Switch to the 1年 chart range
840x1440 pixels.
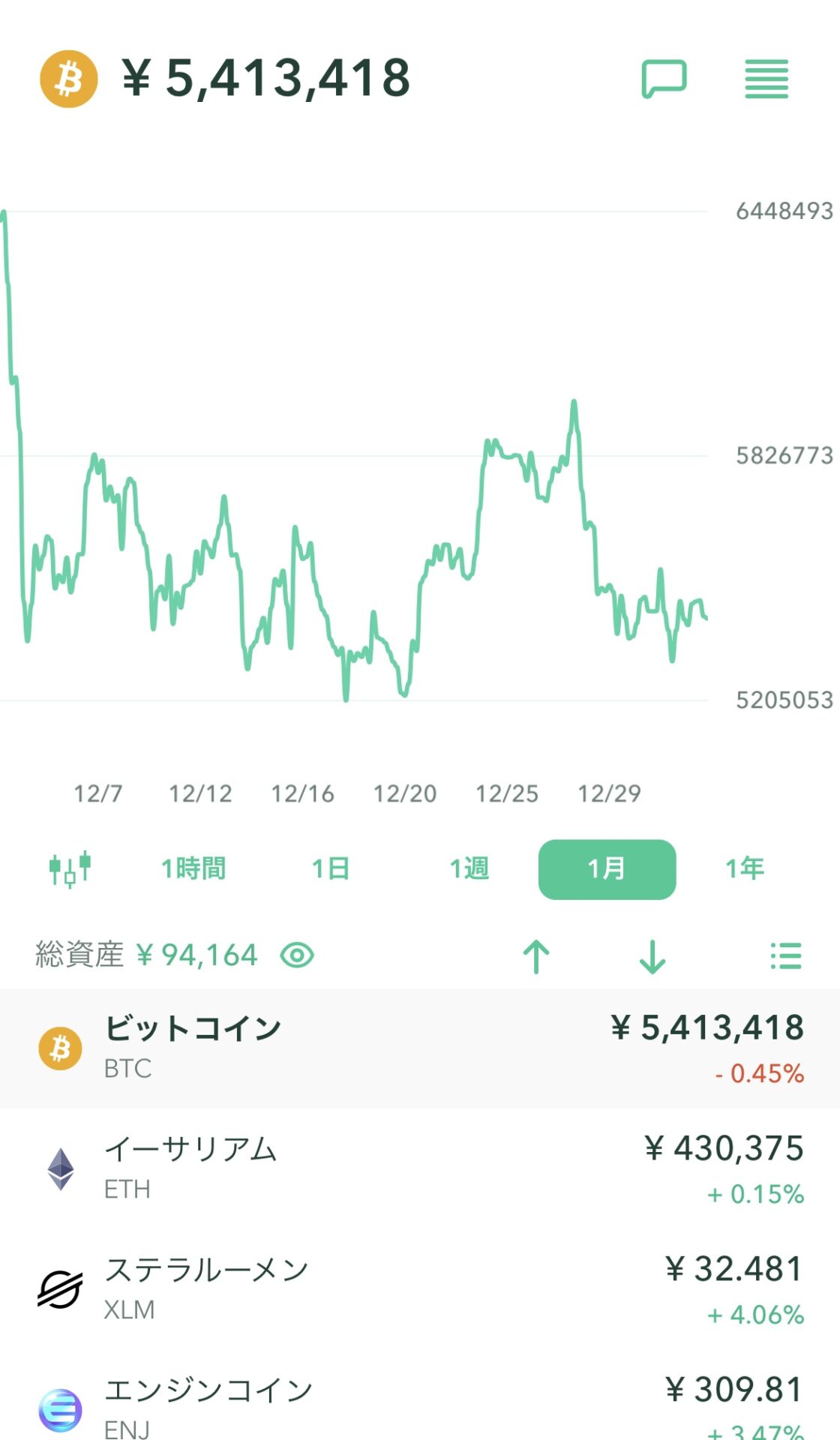pos(745,869)
